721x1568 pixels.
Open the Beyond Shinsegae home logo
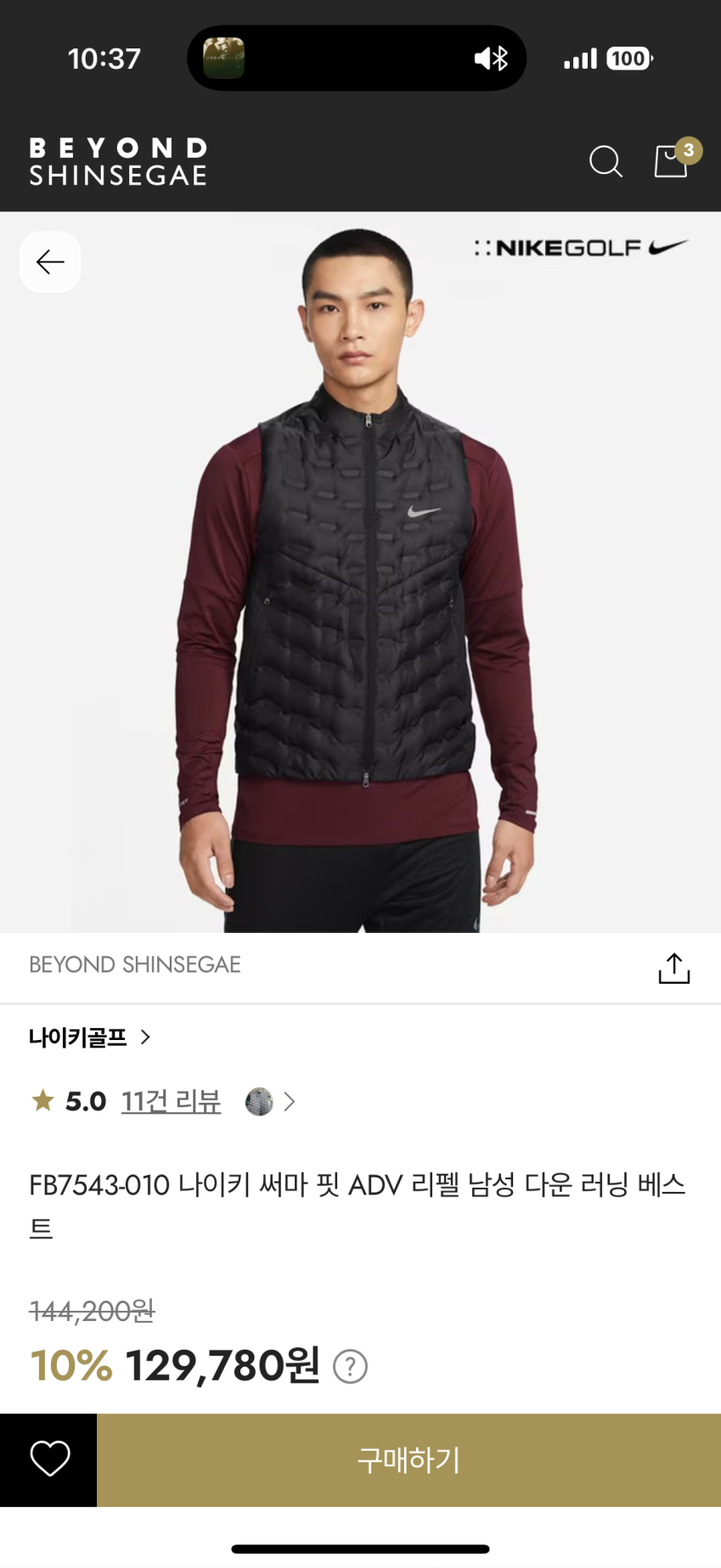point(118,161)
